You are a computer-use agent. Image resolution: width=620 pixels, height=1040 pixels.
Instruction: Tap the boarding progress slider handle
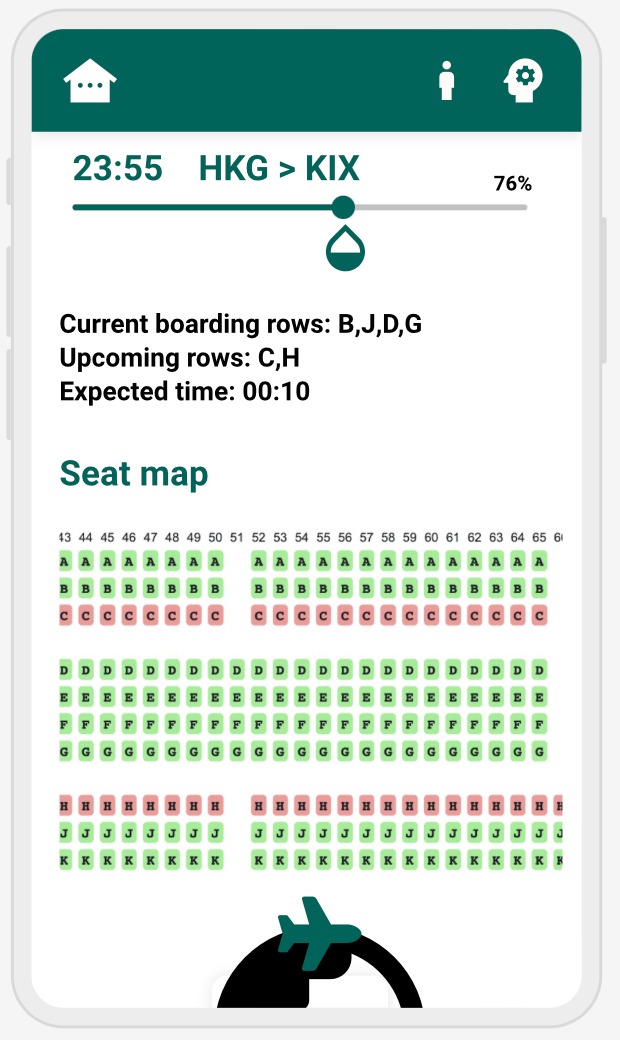click(x=343, y=207)
